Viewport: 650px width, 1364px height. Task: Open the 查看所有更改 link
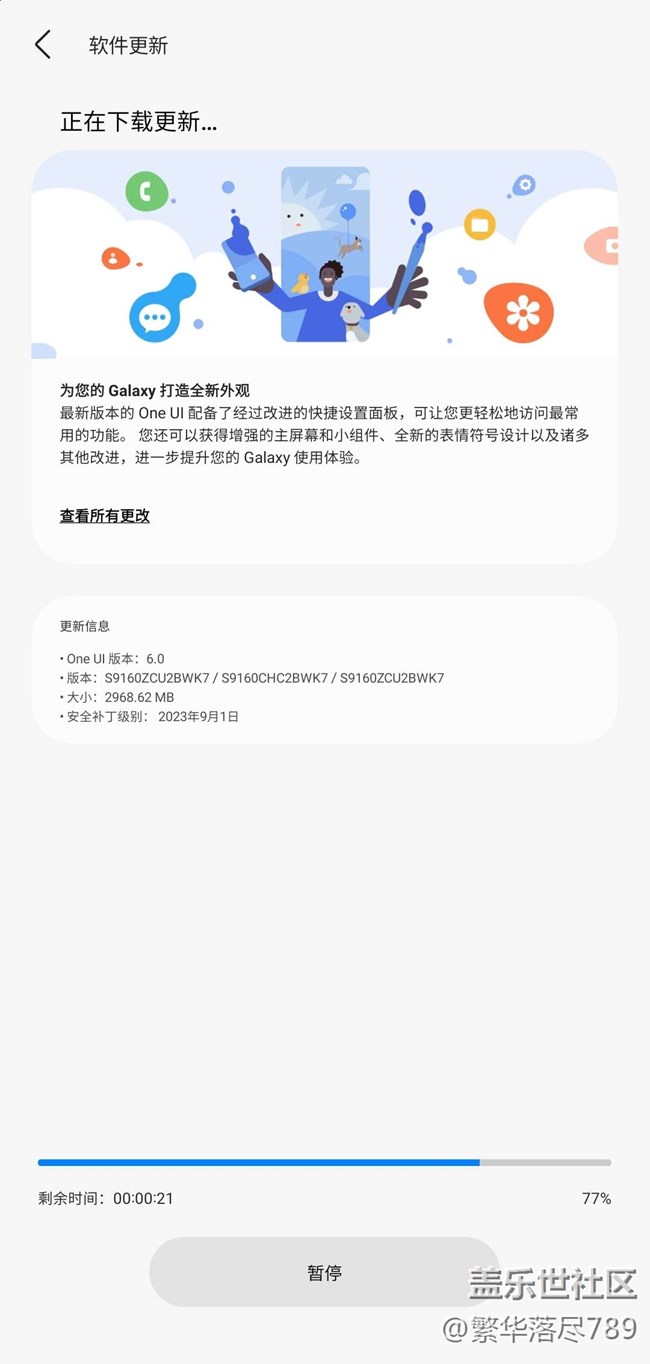[x=105, y=516]
